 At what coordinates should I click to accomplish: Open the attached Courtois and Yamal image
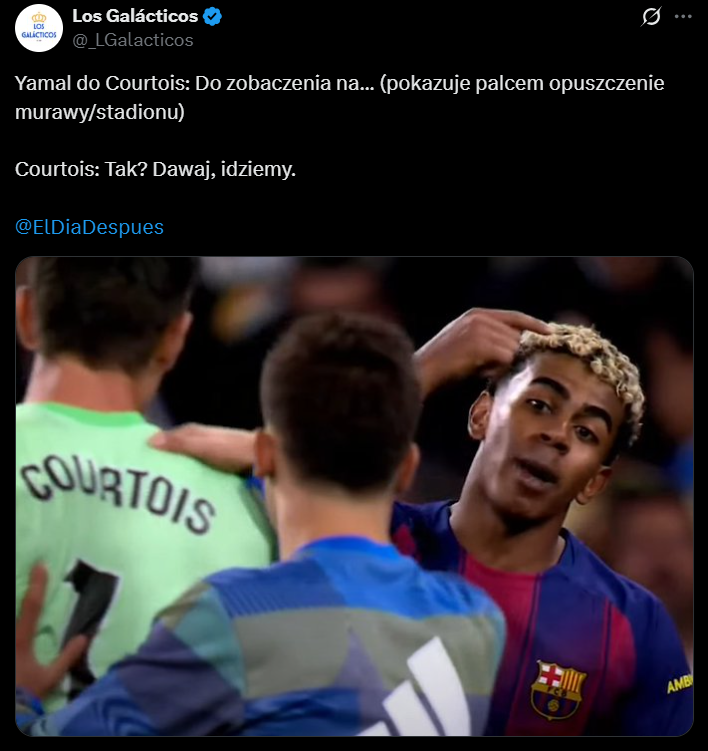coord(354,496)
